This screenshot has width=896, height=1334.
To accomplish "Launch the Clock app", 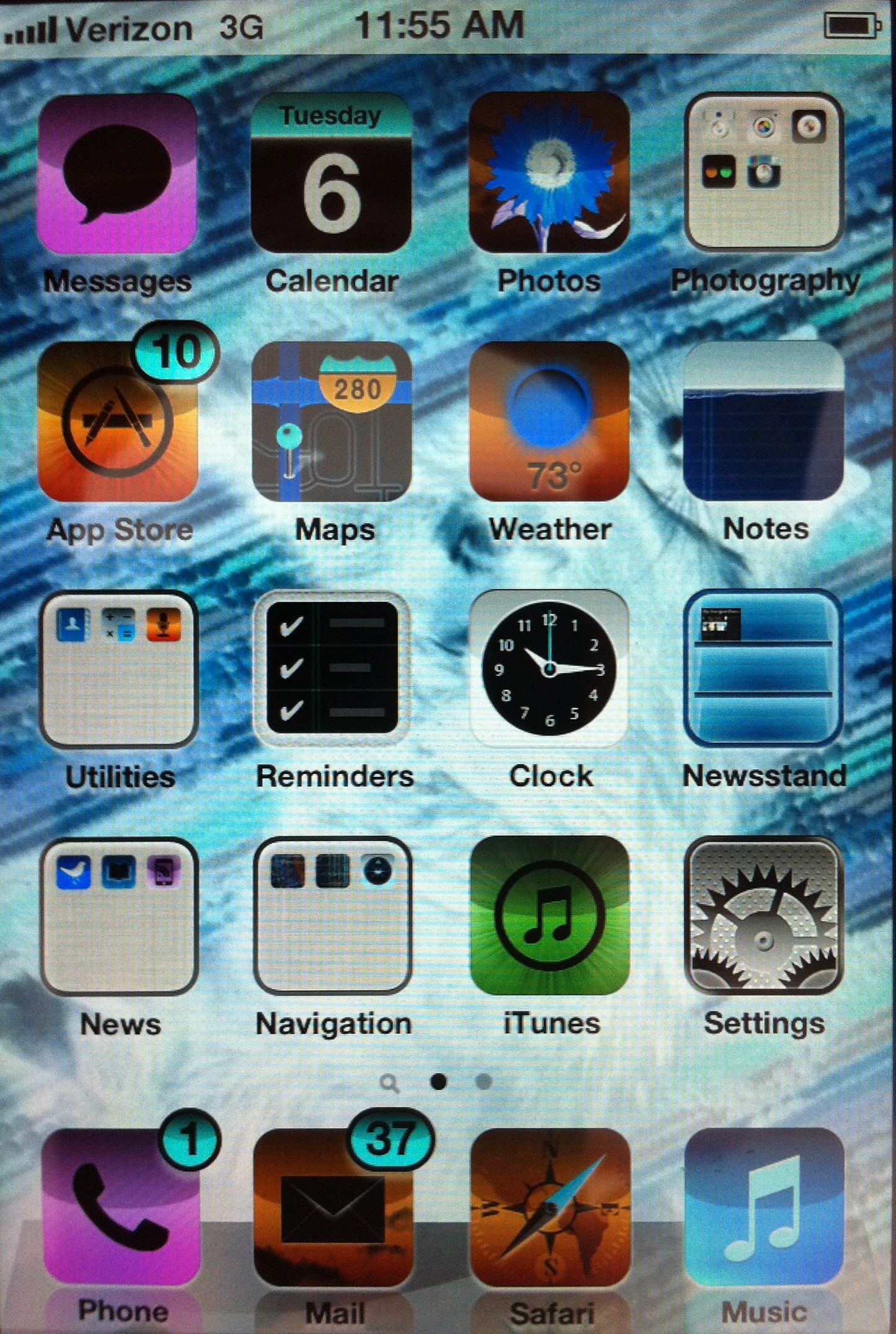I will [x=549, y=669].
